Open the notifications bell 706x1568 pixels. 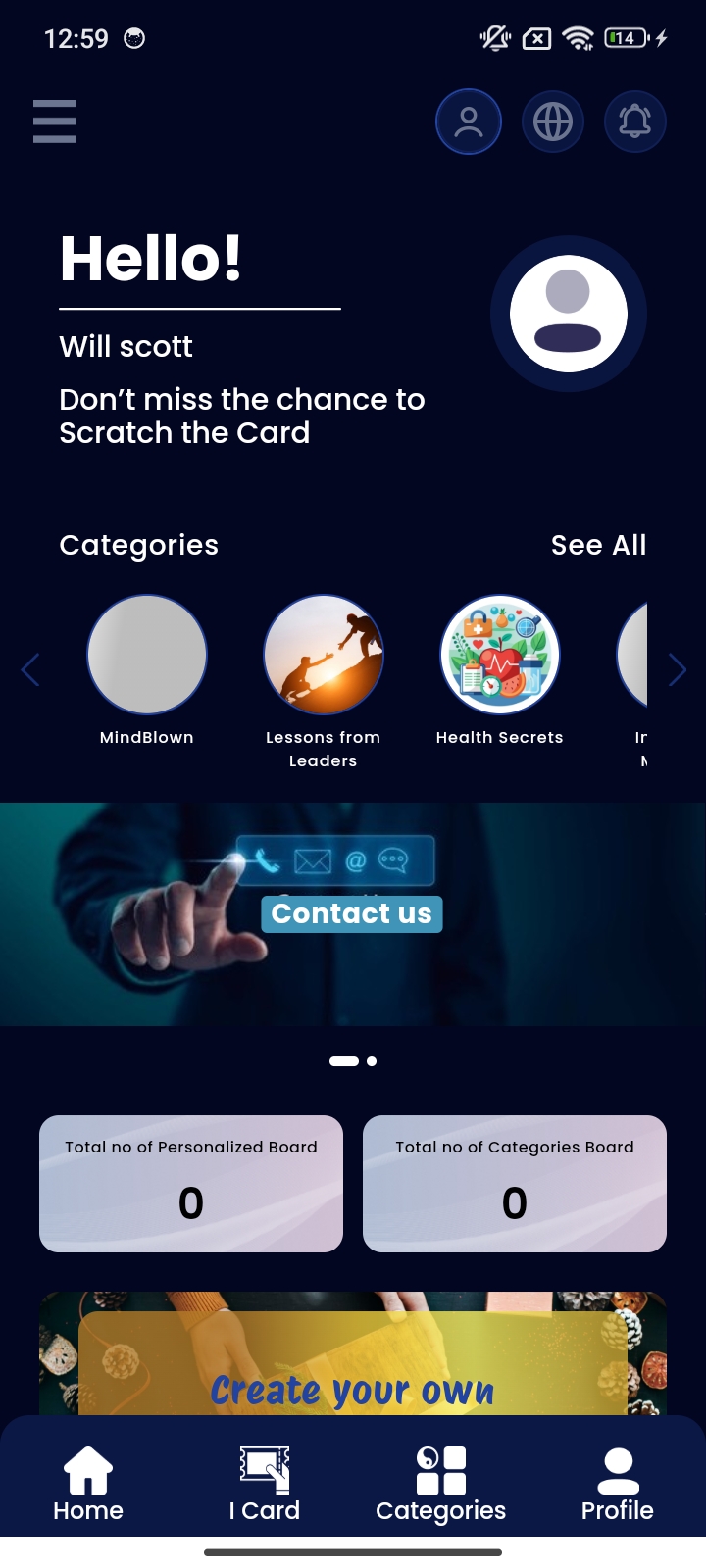(x=635, y=122)
